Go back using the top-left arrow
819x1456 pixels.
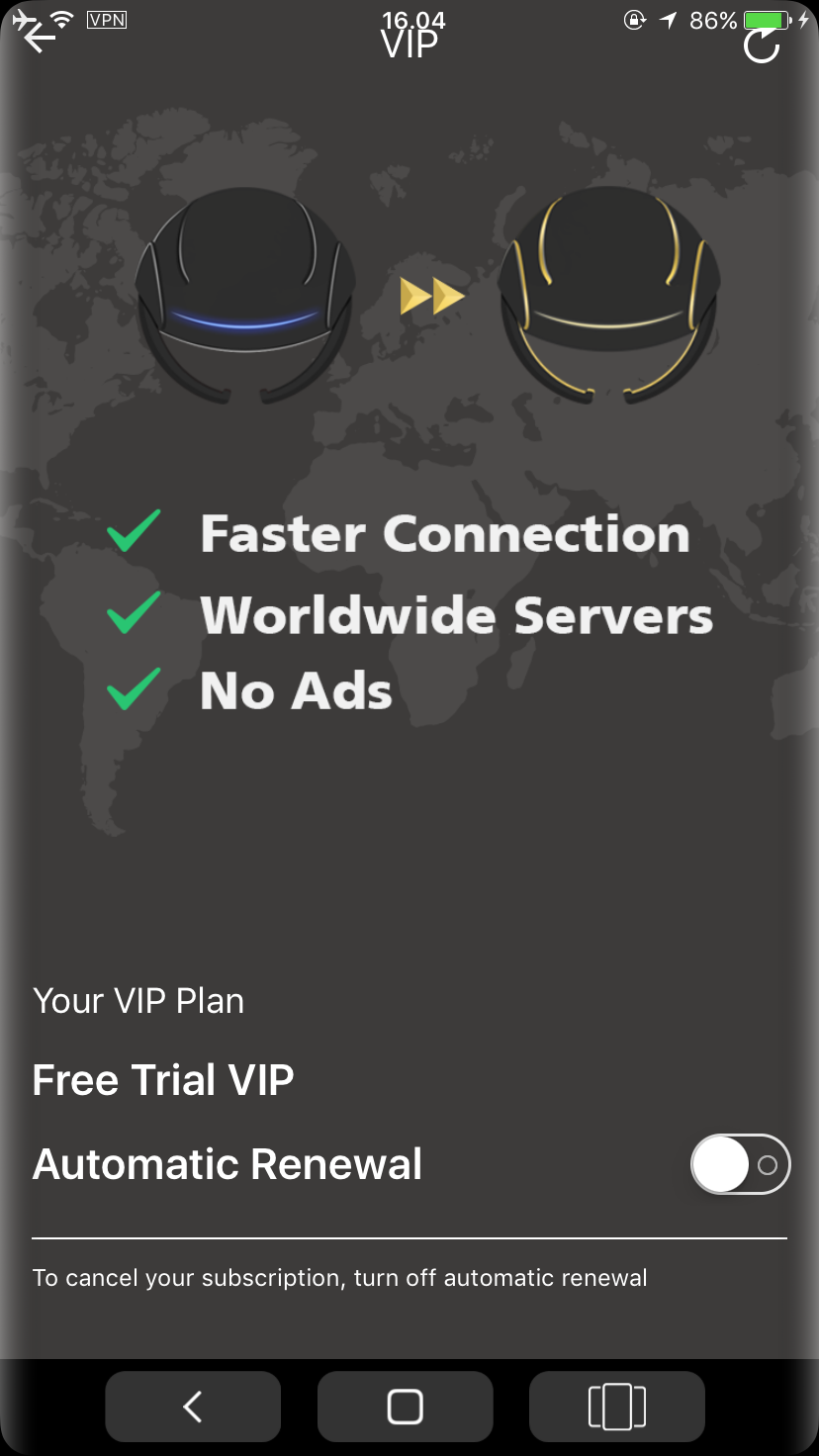(40, 39)
